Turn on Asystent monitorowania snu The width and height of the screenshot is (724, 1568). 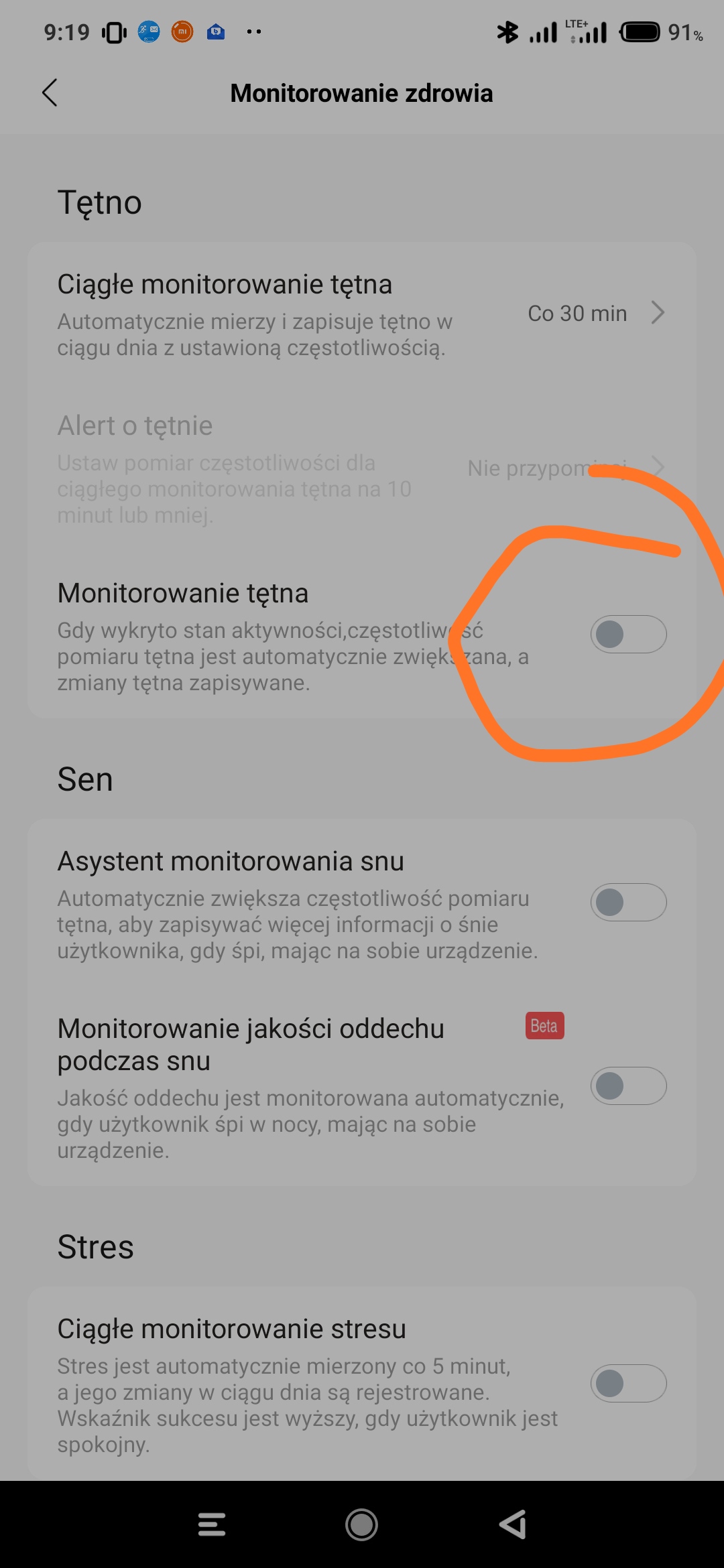tap(627, 902)
